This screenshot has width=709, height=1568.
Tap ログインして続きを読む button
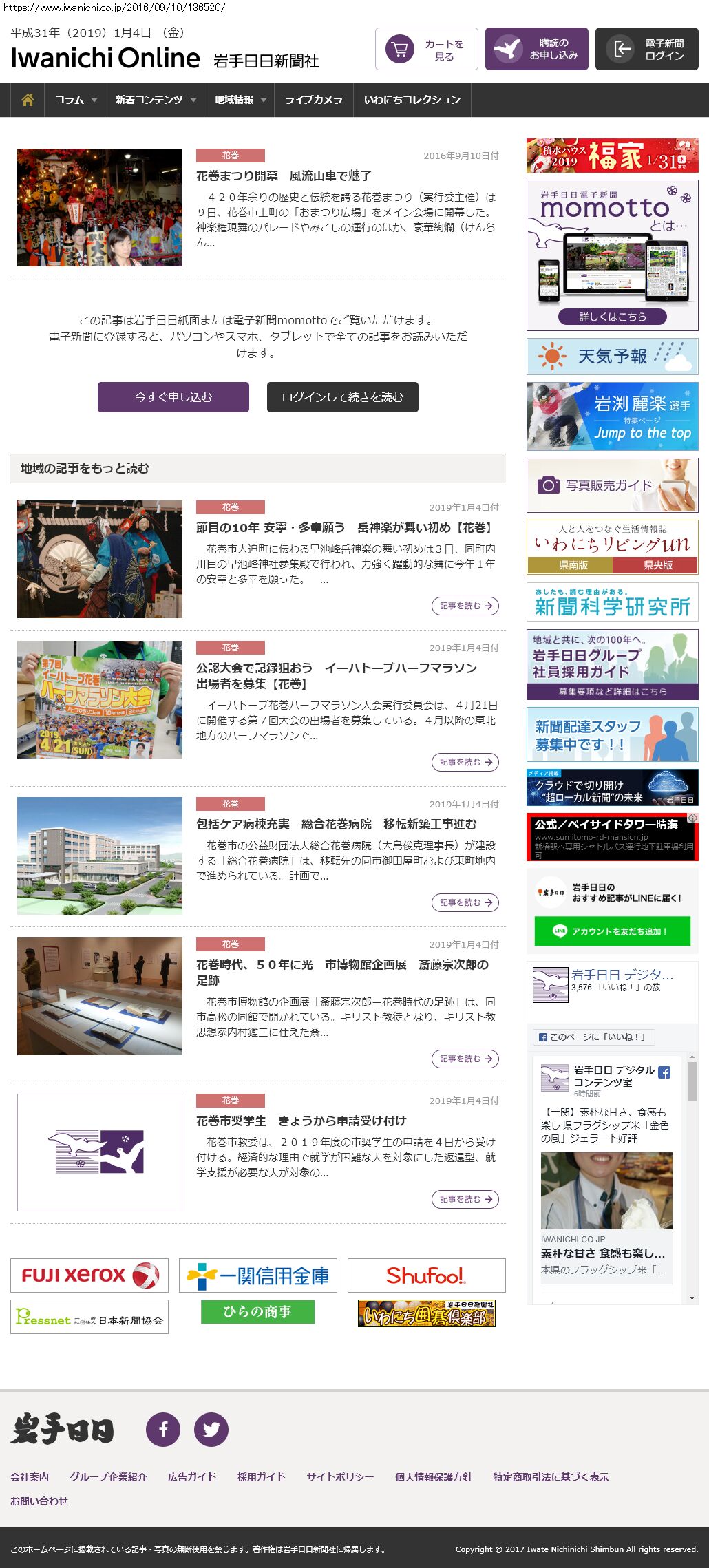tap(343, 397)
